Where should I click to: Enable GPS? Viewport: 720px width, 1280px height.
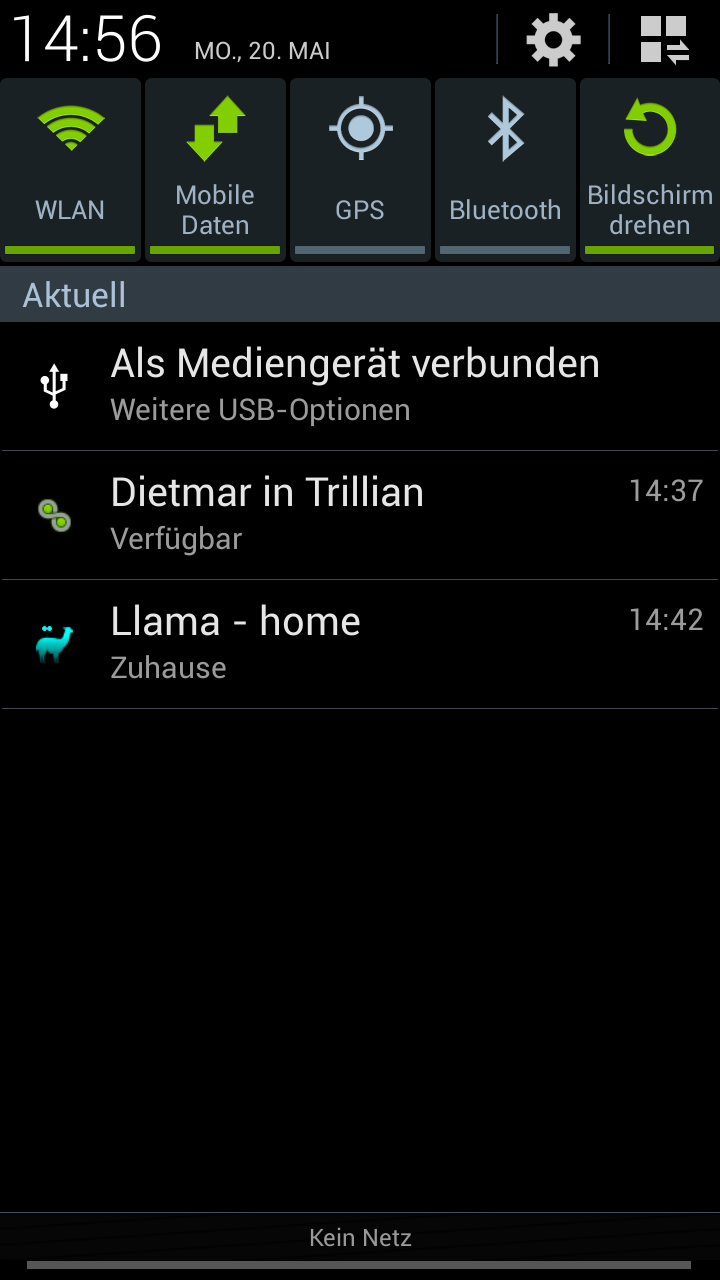360,169
